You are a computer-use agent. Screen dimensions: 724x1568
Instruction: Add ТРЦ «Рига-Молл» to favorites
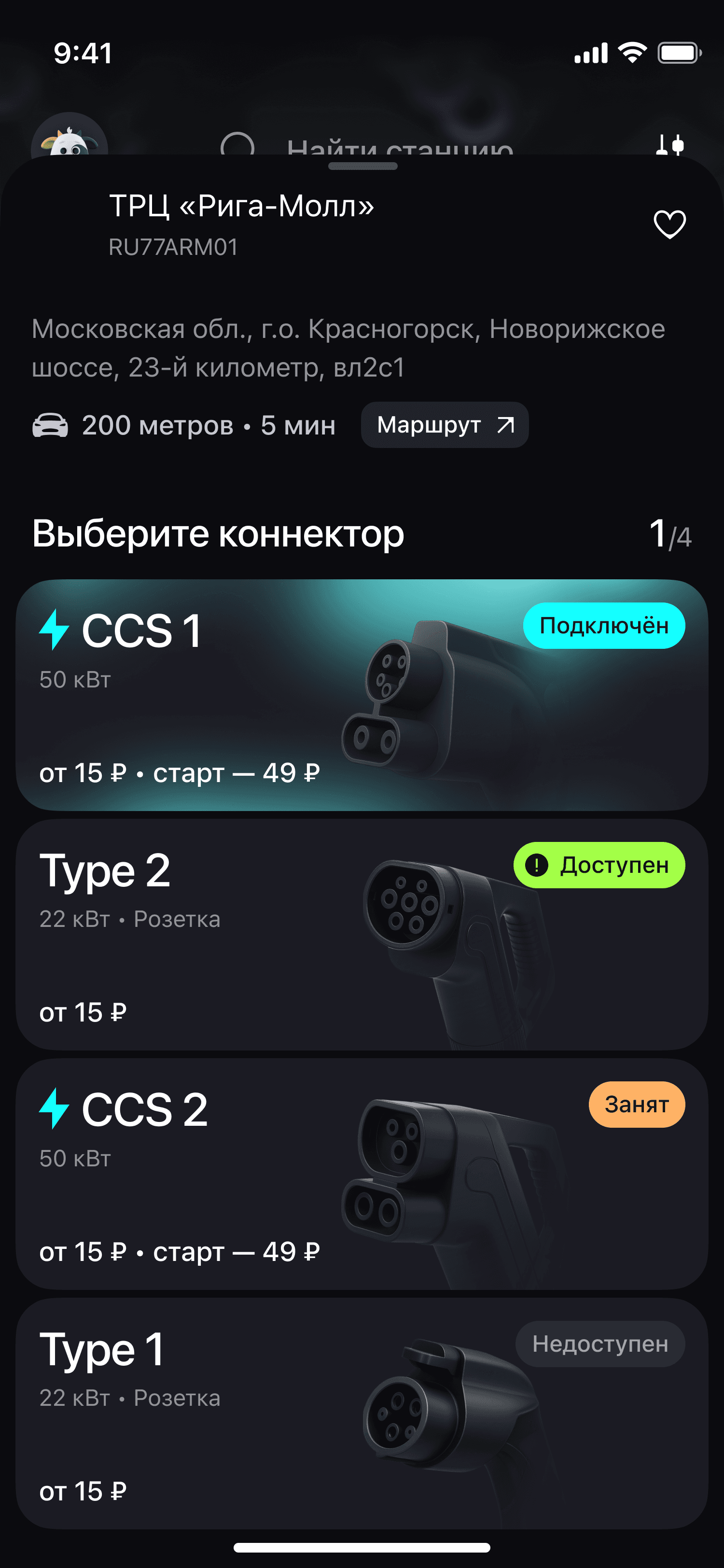pyautogui.click(x=669, y=224)
